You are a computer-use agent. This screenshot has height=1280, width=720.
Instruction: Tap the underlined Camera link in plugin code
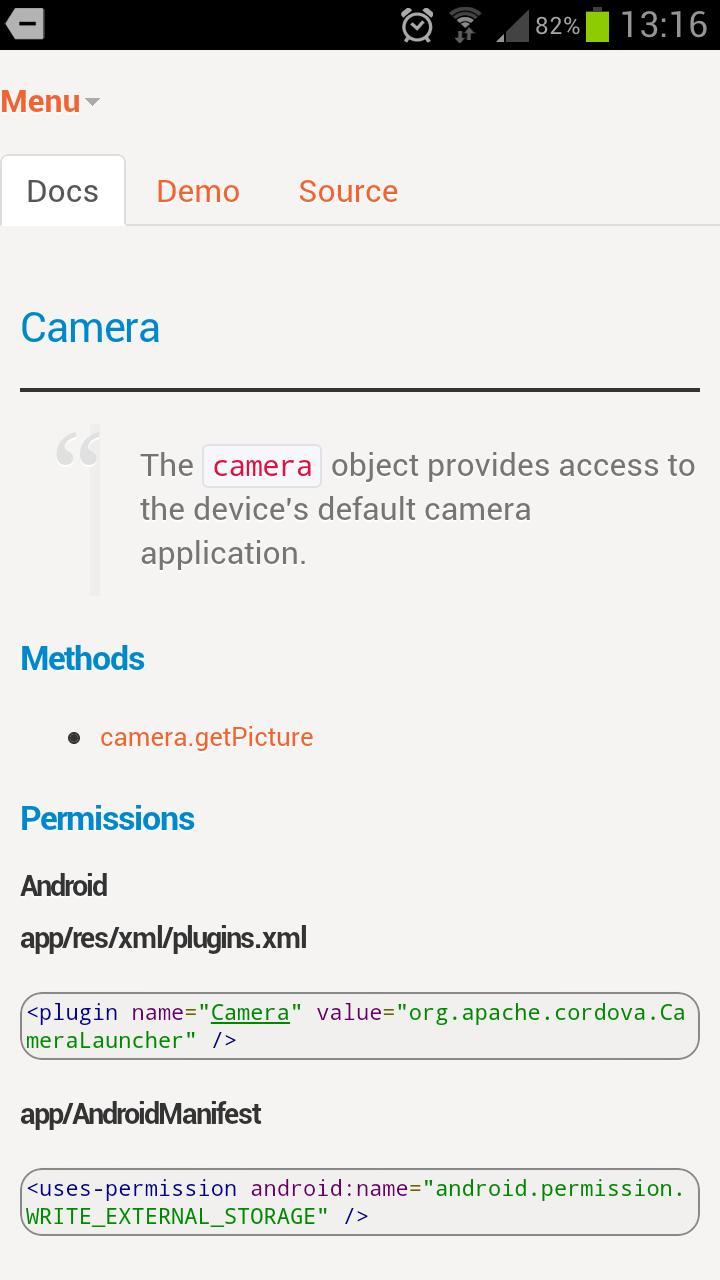tap(250, 1012)
